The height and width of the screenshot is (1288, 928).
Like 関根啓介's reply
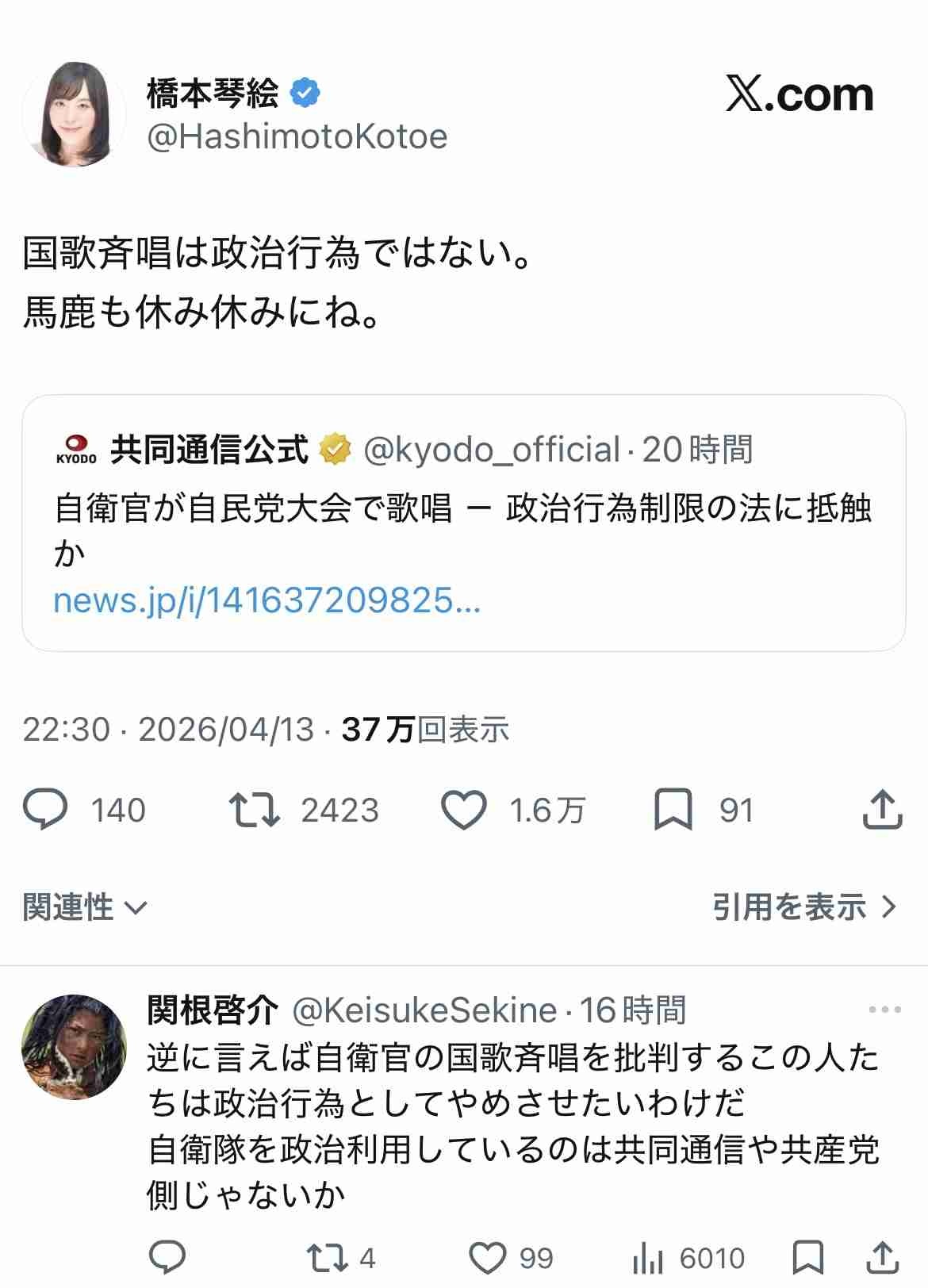[x=488, y=1258]
